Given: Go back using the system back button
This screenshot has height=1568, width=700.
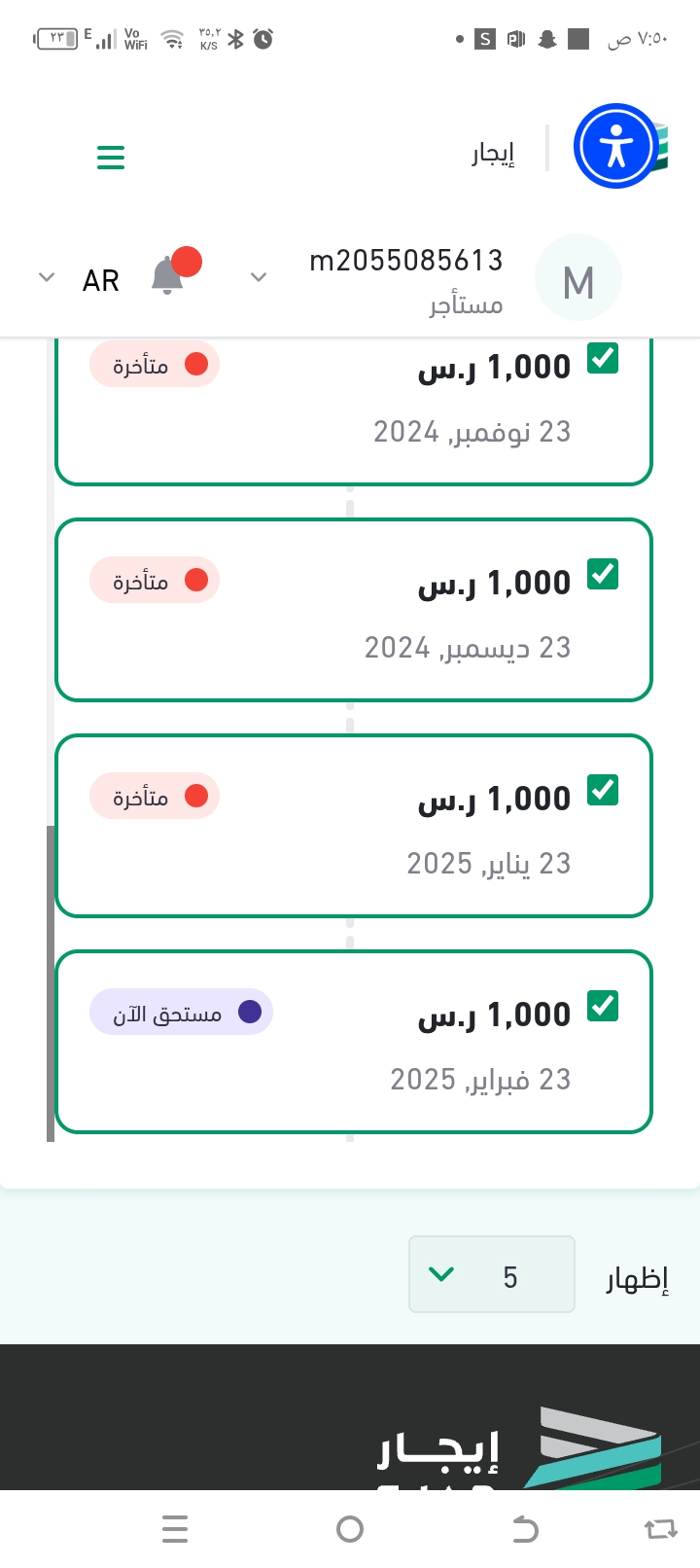Looking at the screenshot, I should point(525,1530).
